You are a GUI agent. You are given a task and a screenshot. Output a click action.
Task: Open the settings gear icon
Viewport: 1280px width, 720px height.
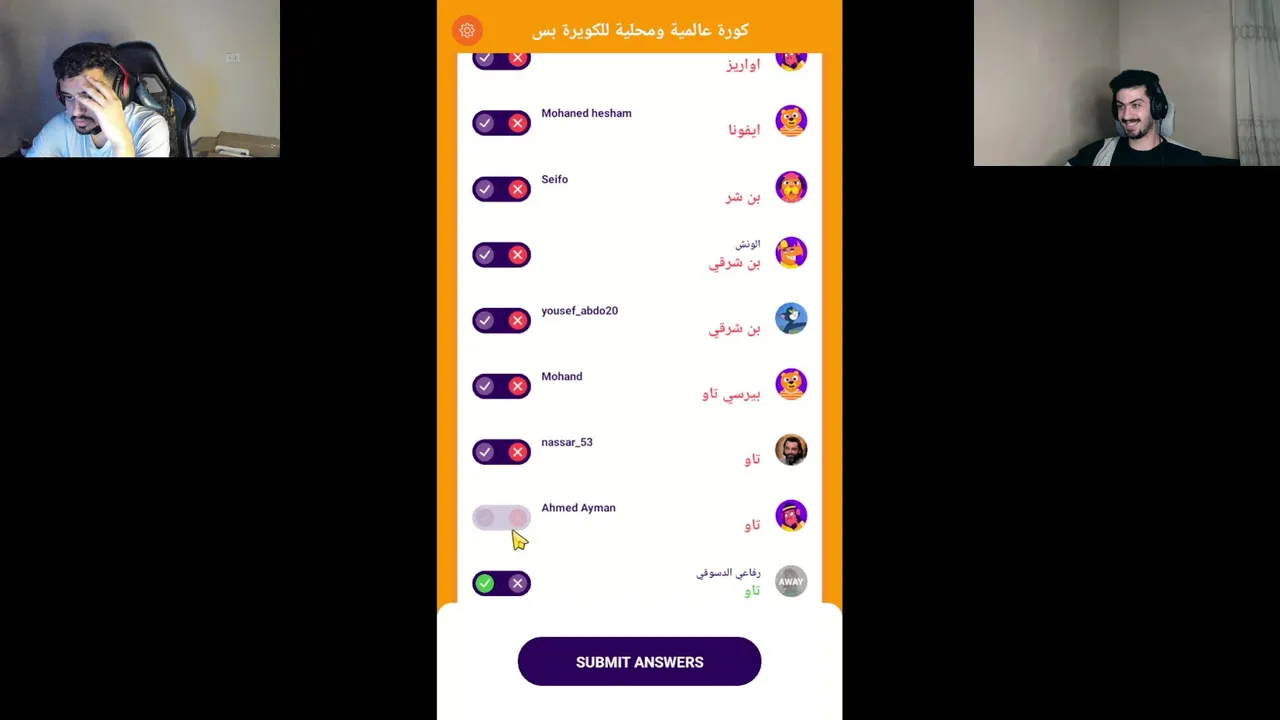click(x=467, y=30)
